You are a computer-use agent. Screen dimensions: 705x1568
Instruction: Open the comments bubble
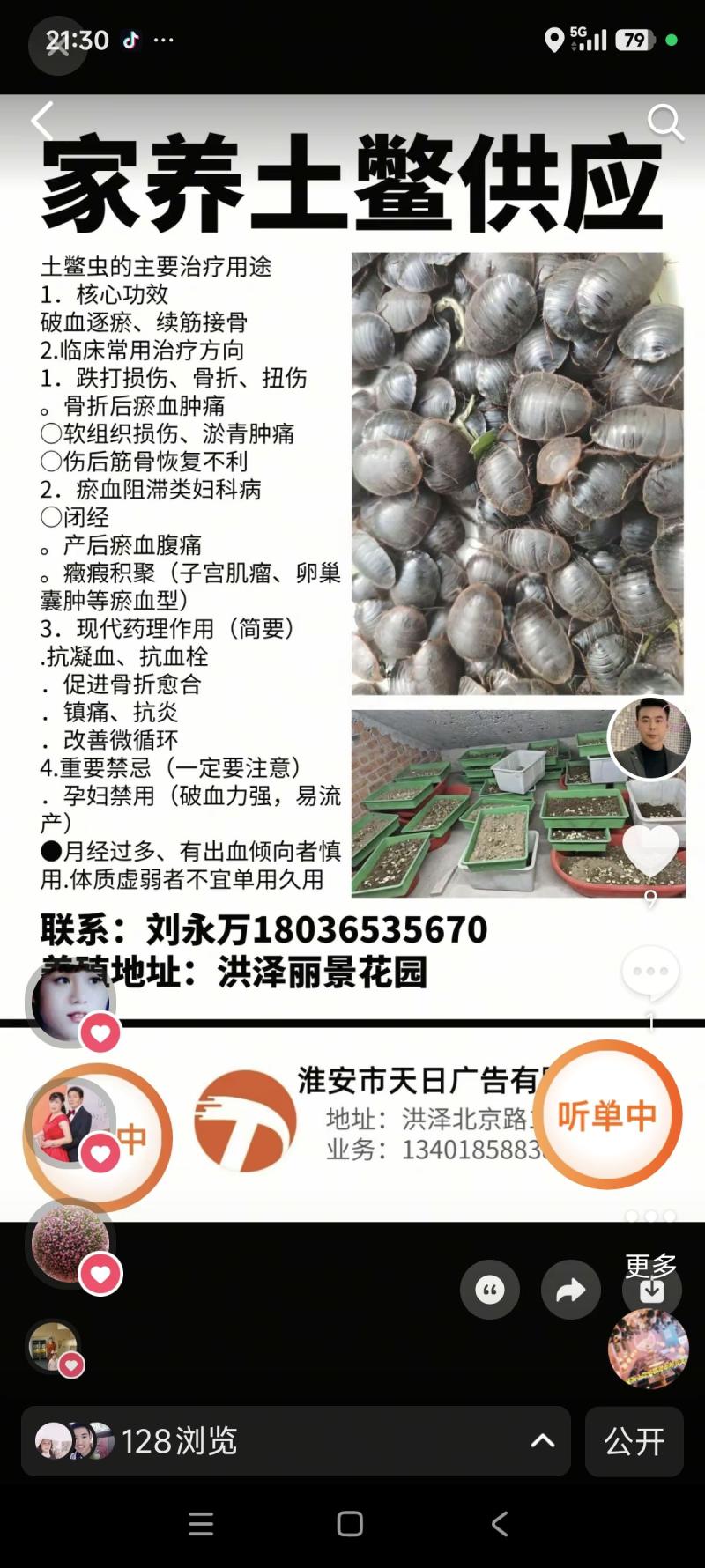point(650,973)
